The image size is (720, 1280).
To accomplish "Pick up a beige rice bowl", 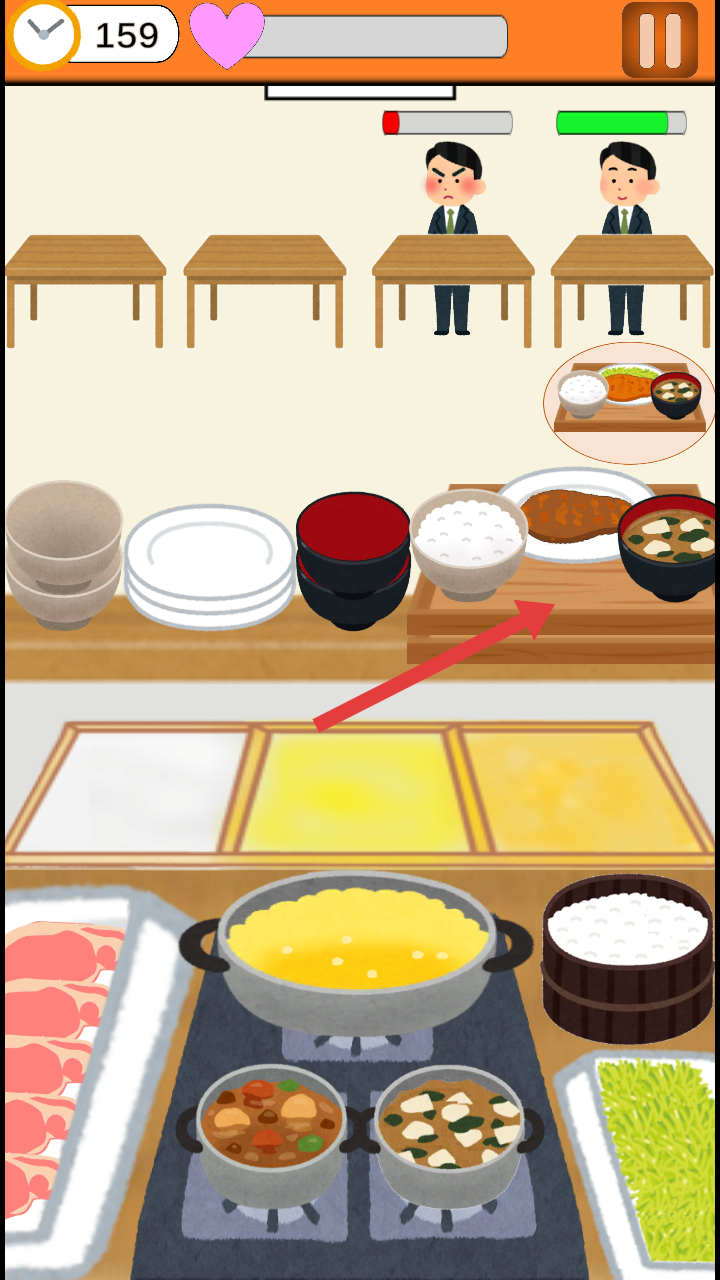I will click(x=64, y=555).
